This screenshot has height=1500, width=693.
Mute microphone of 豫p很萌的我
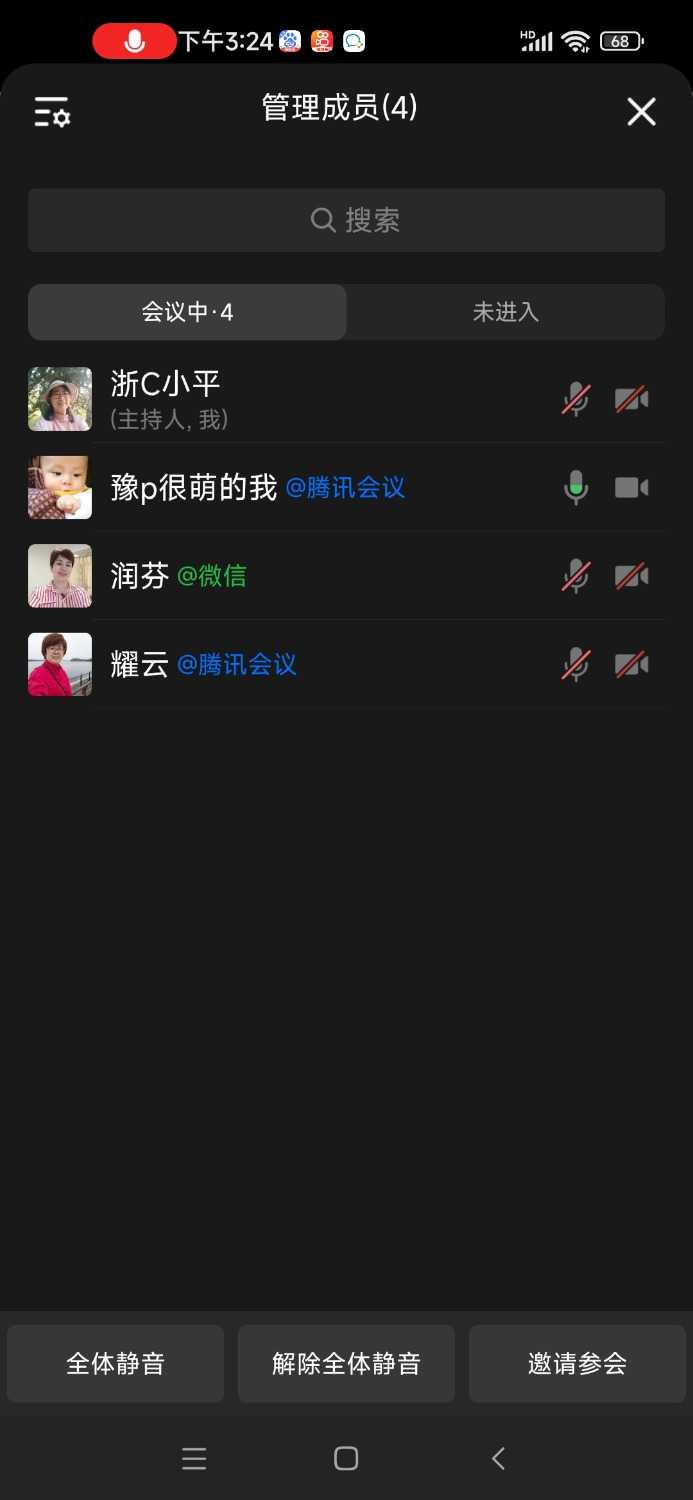coord(576,488)
